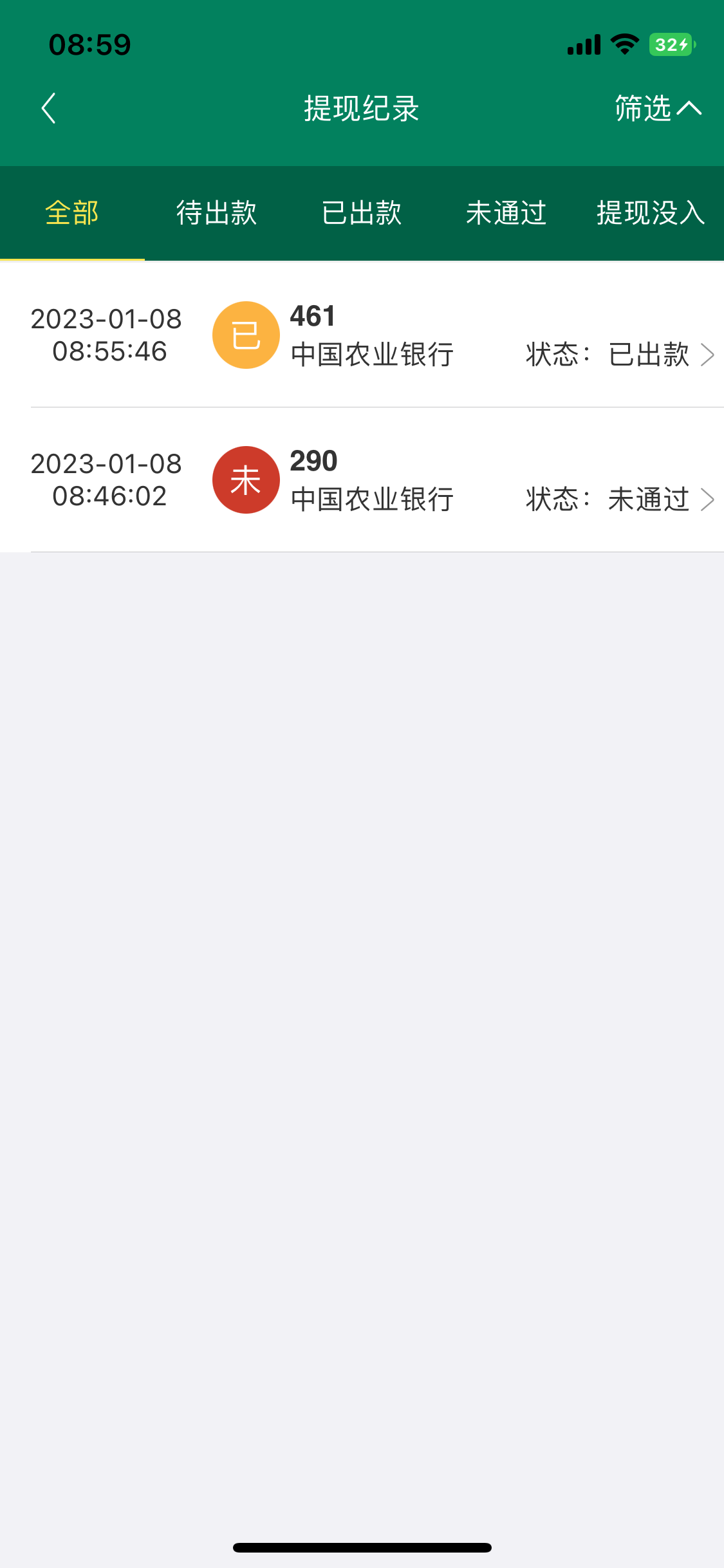
Task: Open the 461 withdrawal record details
Action: click(x=373, y=336)
